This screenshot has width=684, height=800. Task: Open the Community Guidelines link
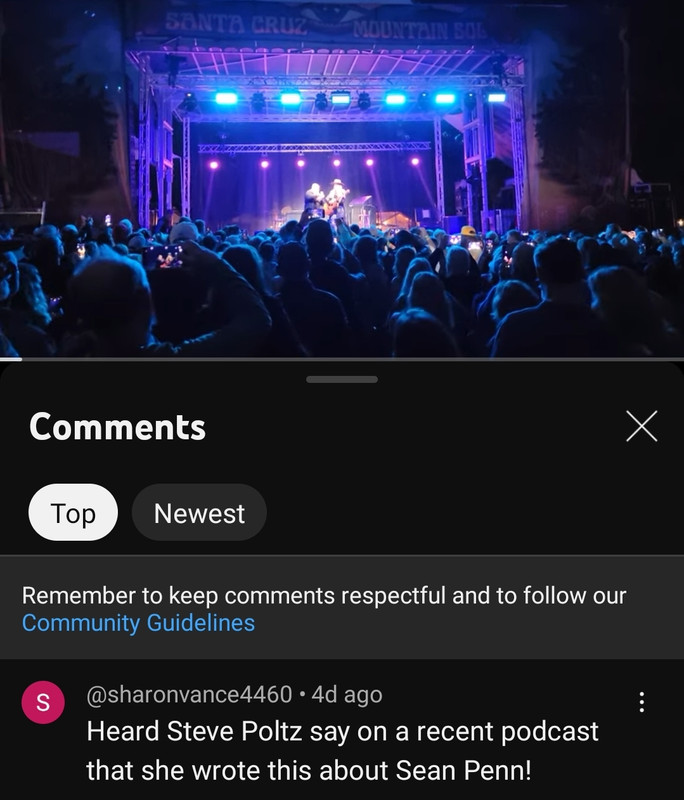(138, 623)
